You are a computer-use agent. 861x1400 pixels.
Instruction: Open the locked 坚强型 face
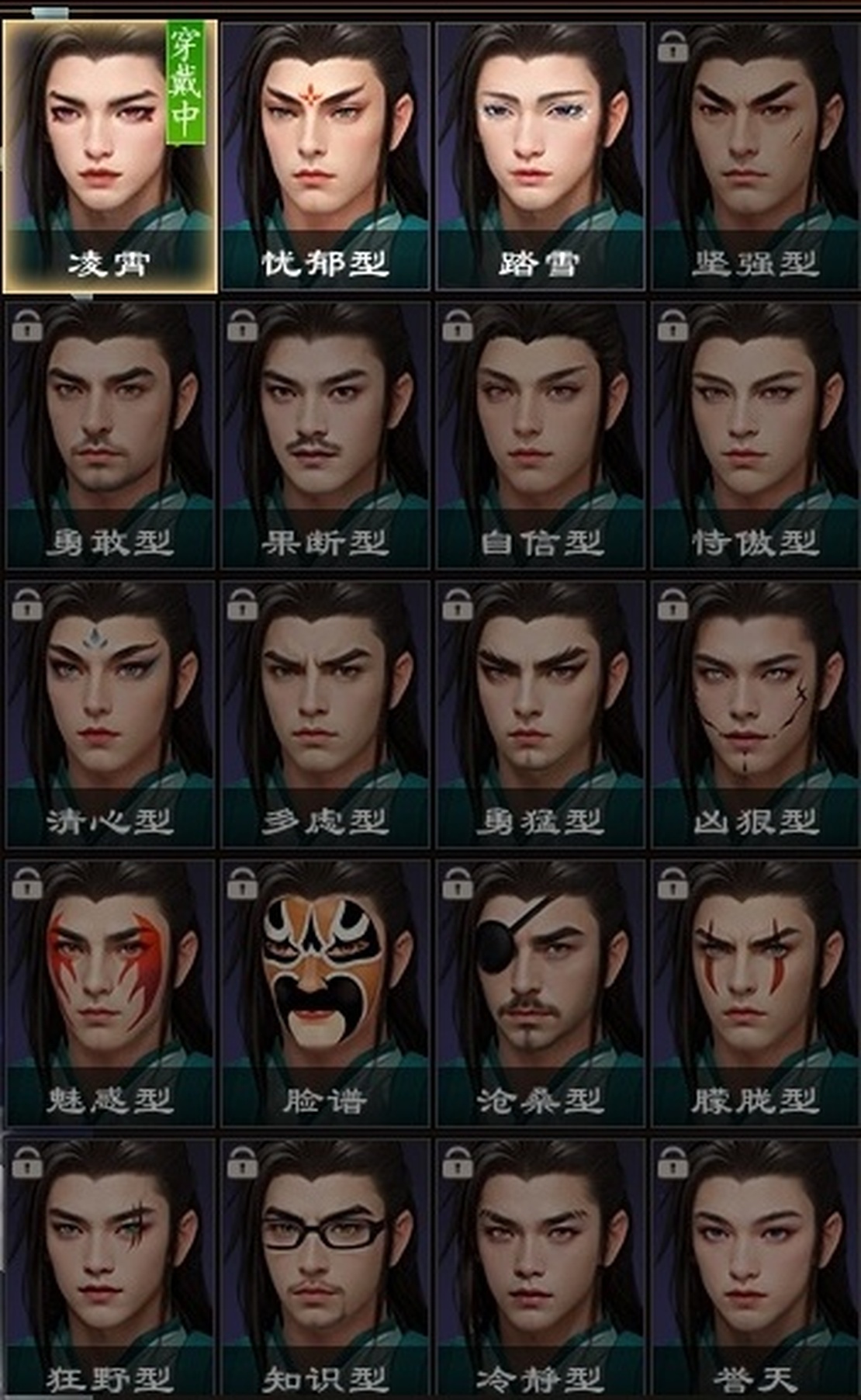pos(756,155)
